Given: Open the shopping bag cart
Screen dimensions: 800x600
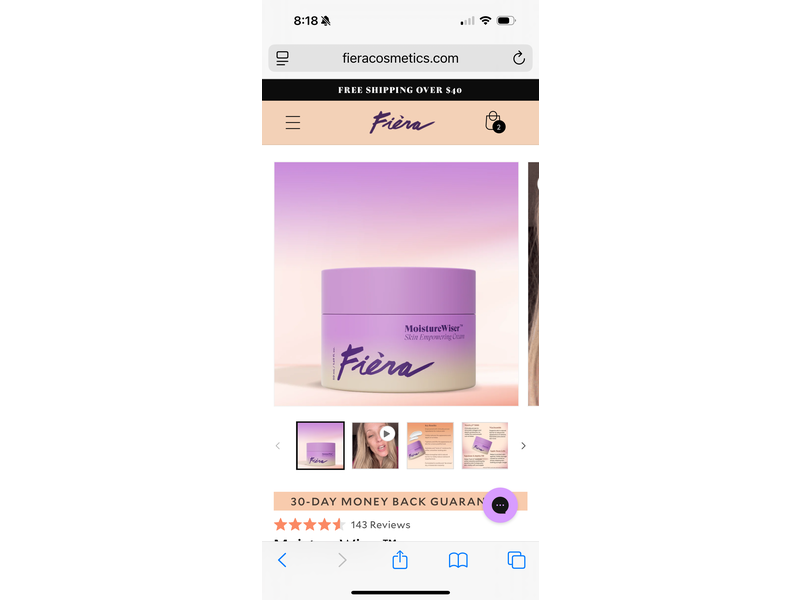Looking at the screenshot, I should tap(492, 122).
